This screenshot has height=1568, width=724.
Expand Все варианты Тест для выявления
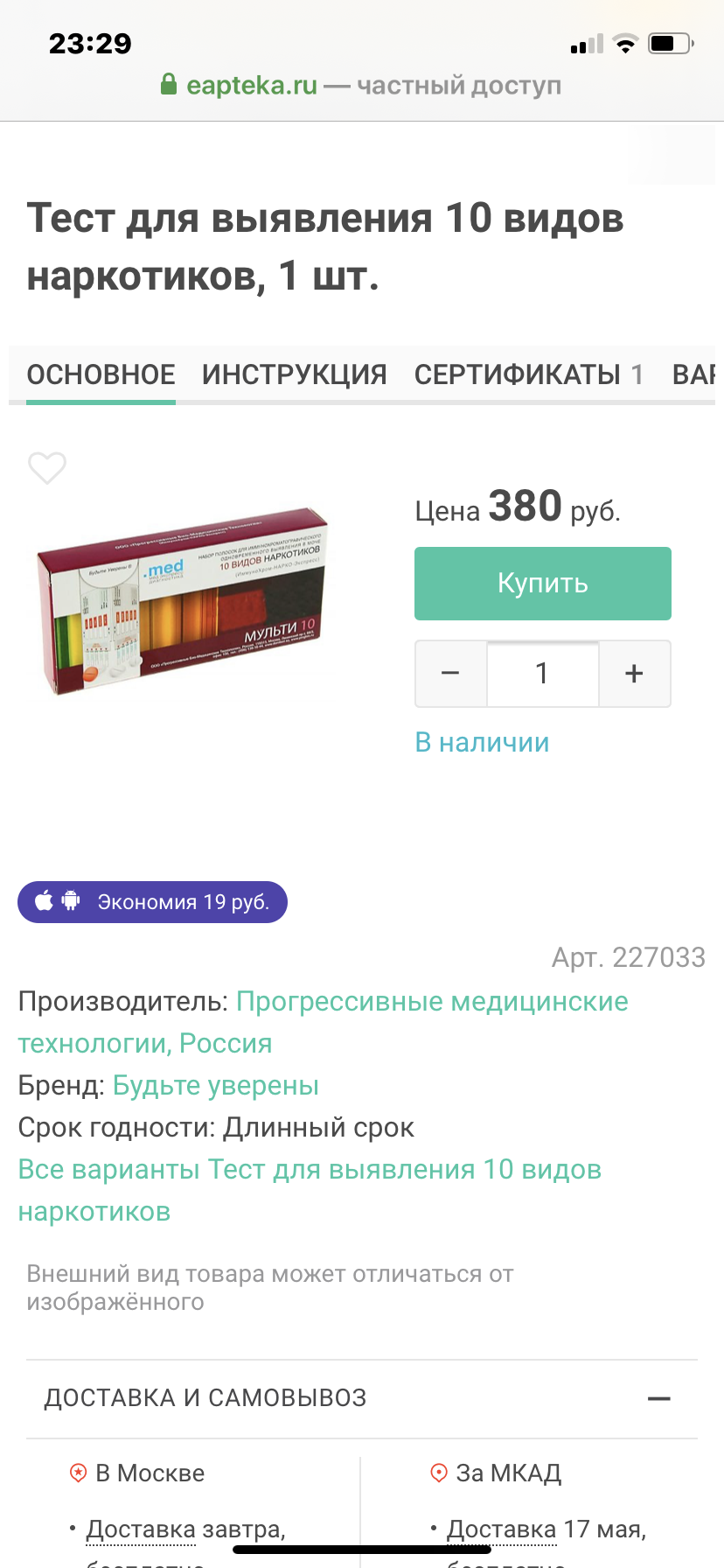[x=309, y=1168]
